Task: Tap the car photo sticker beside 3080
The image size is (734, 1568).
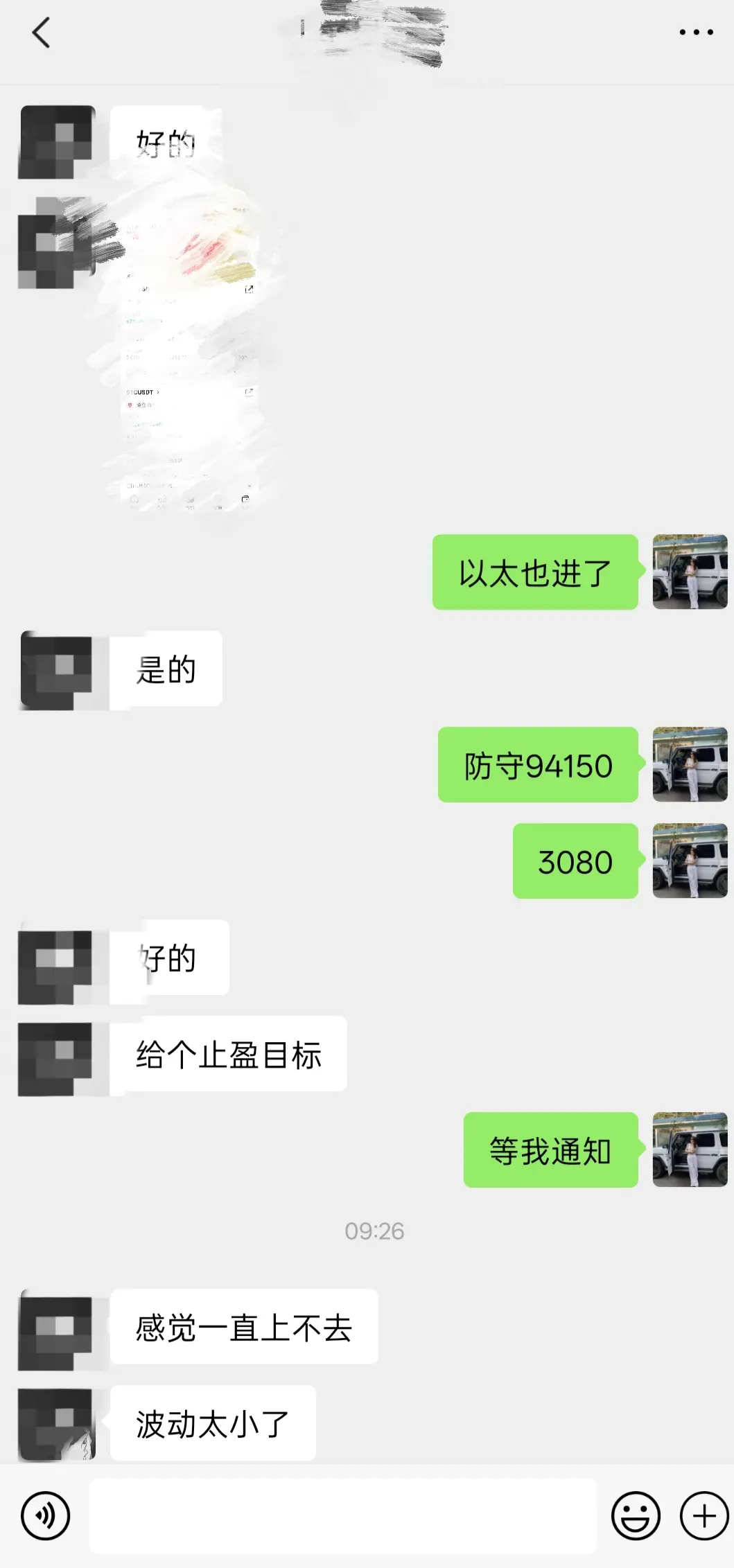Action: point(688,862)
